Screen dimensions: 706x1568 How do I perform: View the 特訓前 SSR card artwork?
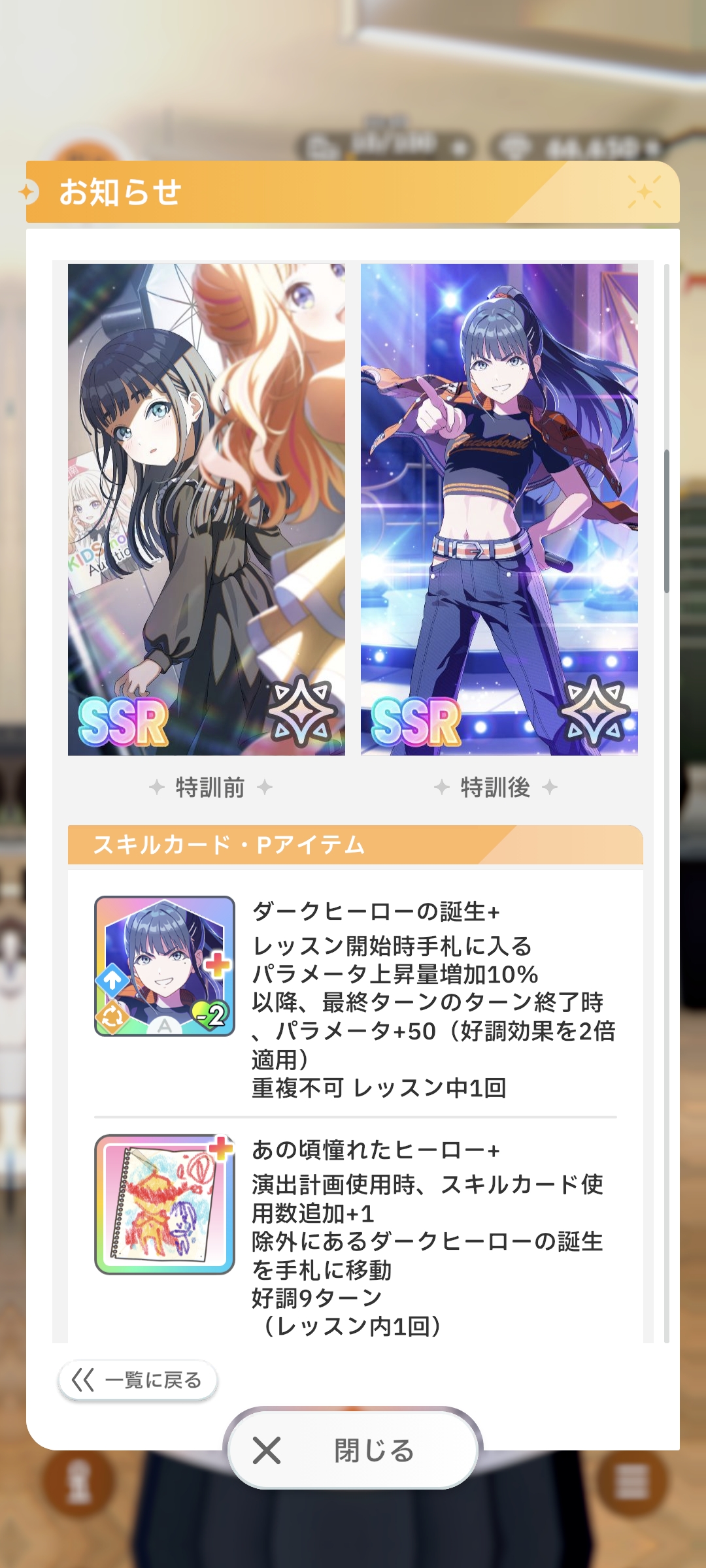(207, 510)
